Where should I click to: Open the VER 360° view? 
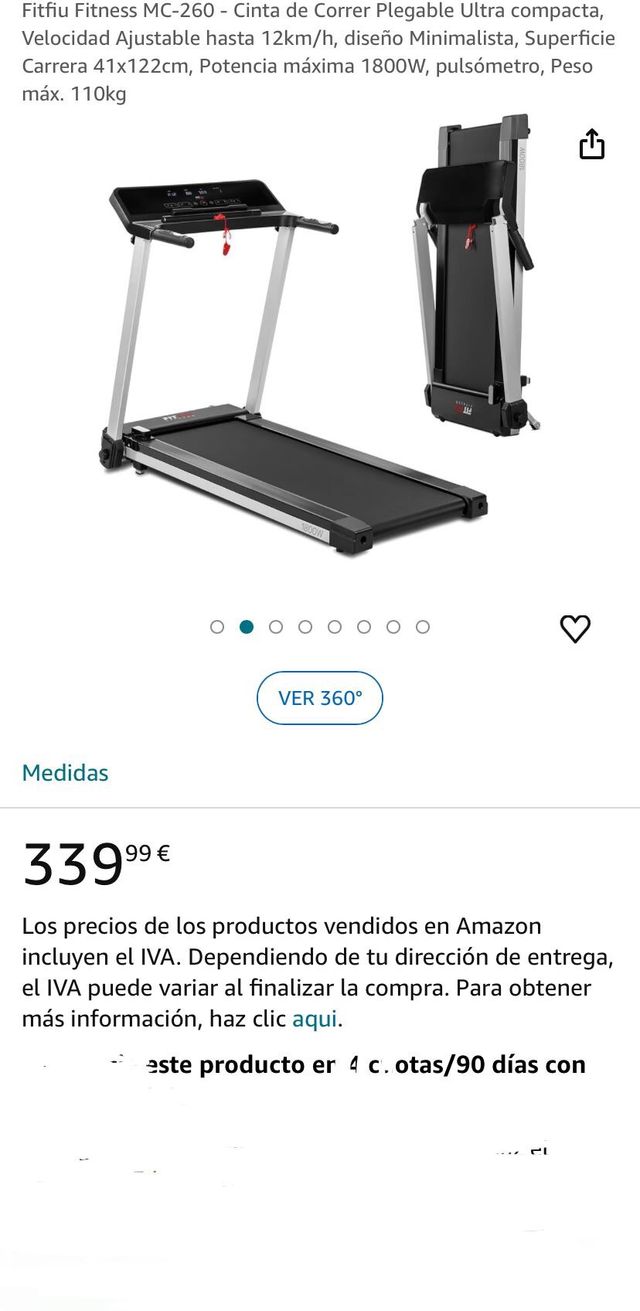[x=320, y=698]
